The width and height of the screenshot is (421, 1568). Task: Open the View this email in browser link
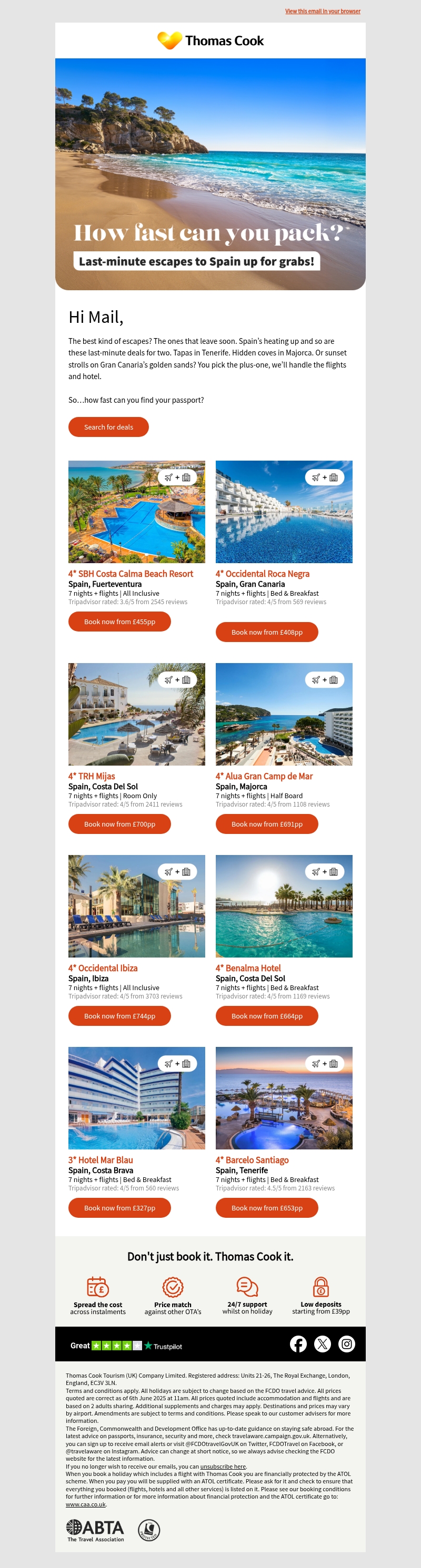point(322,11)
